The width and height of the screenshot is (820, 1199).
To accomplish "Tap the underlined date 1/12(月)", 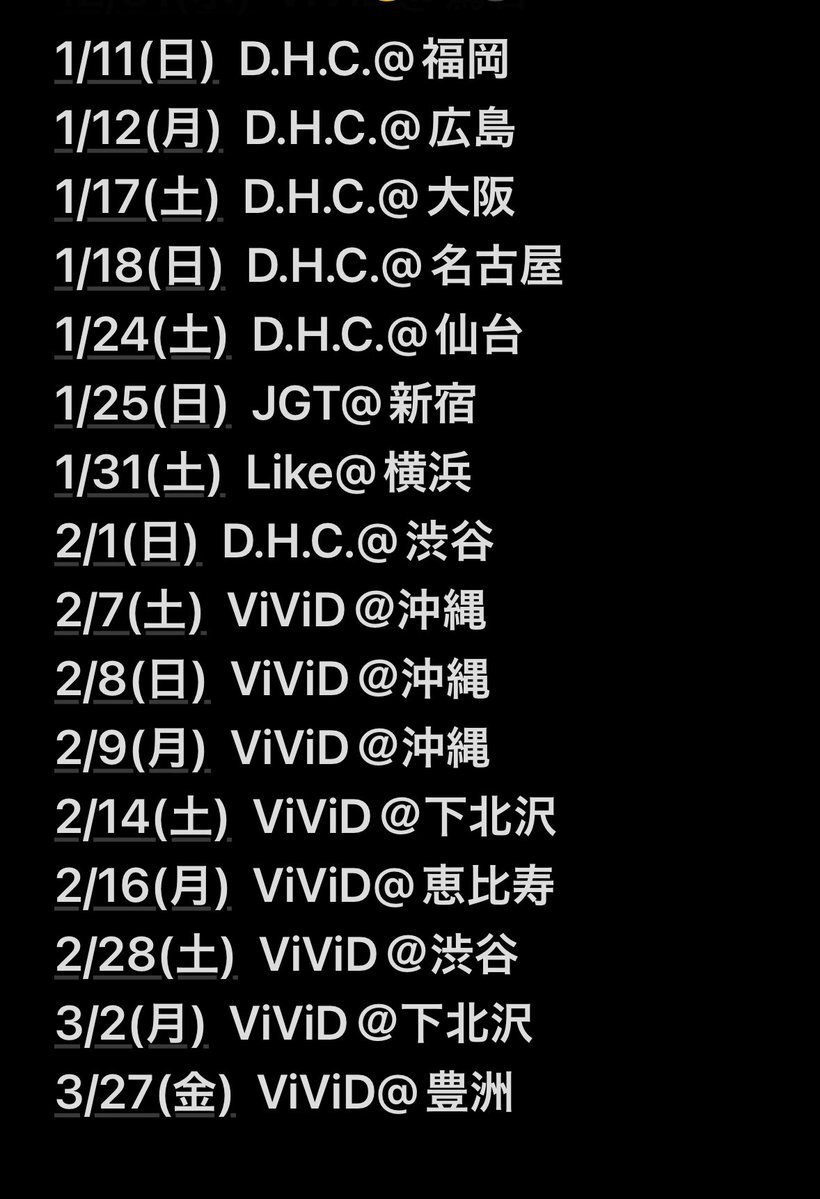I will (138, 130).
